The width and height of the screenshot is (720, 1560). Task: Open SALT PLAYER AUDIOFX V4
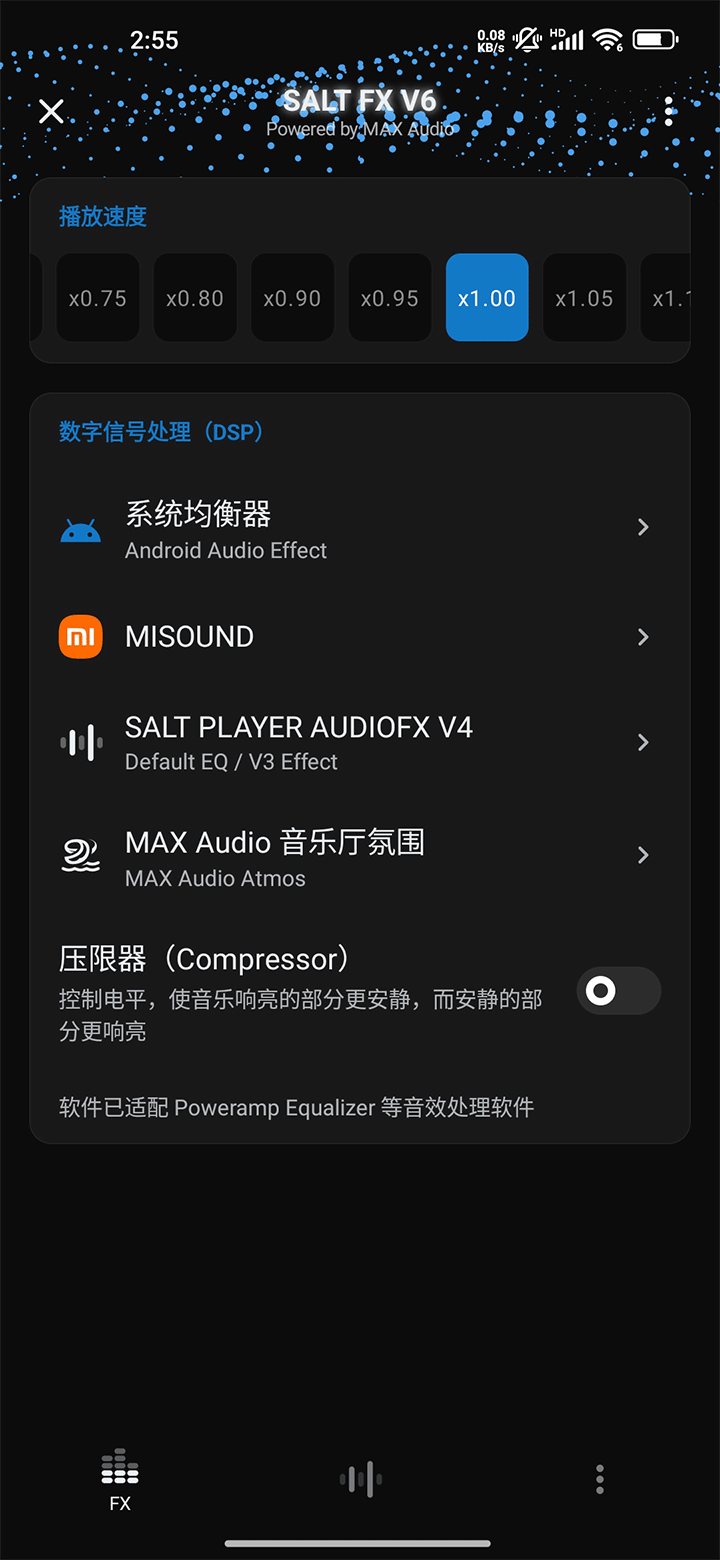point(360,743)
